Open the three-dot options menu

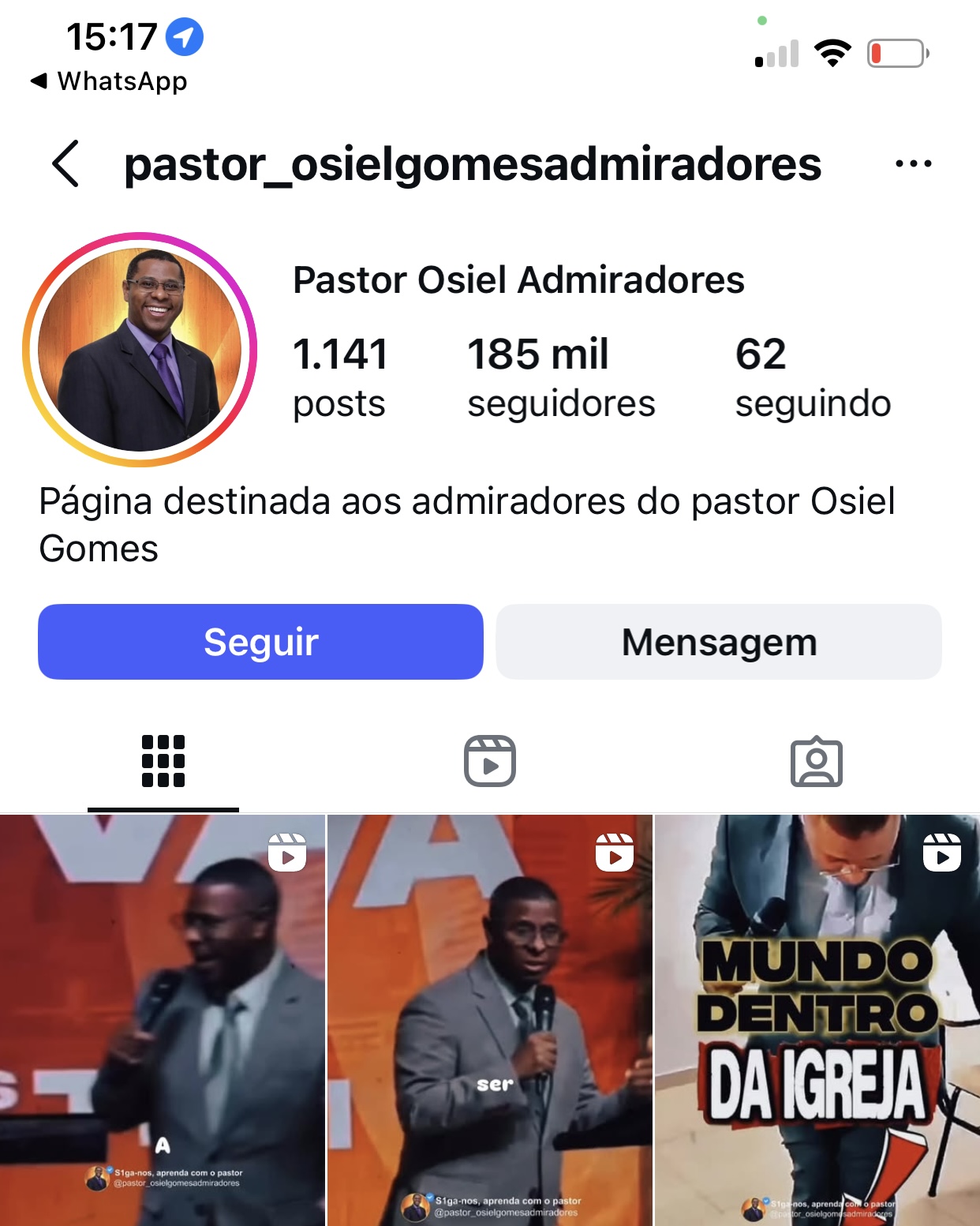(913, 164)
